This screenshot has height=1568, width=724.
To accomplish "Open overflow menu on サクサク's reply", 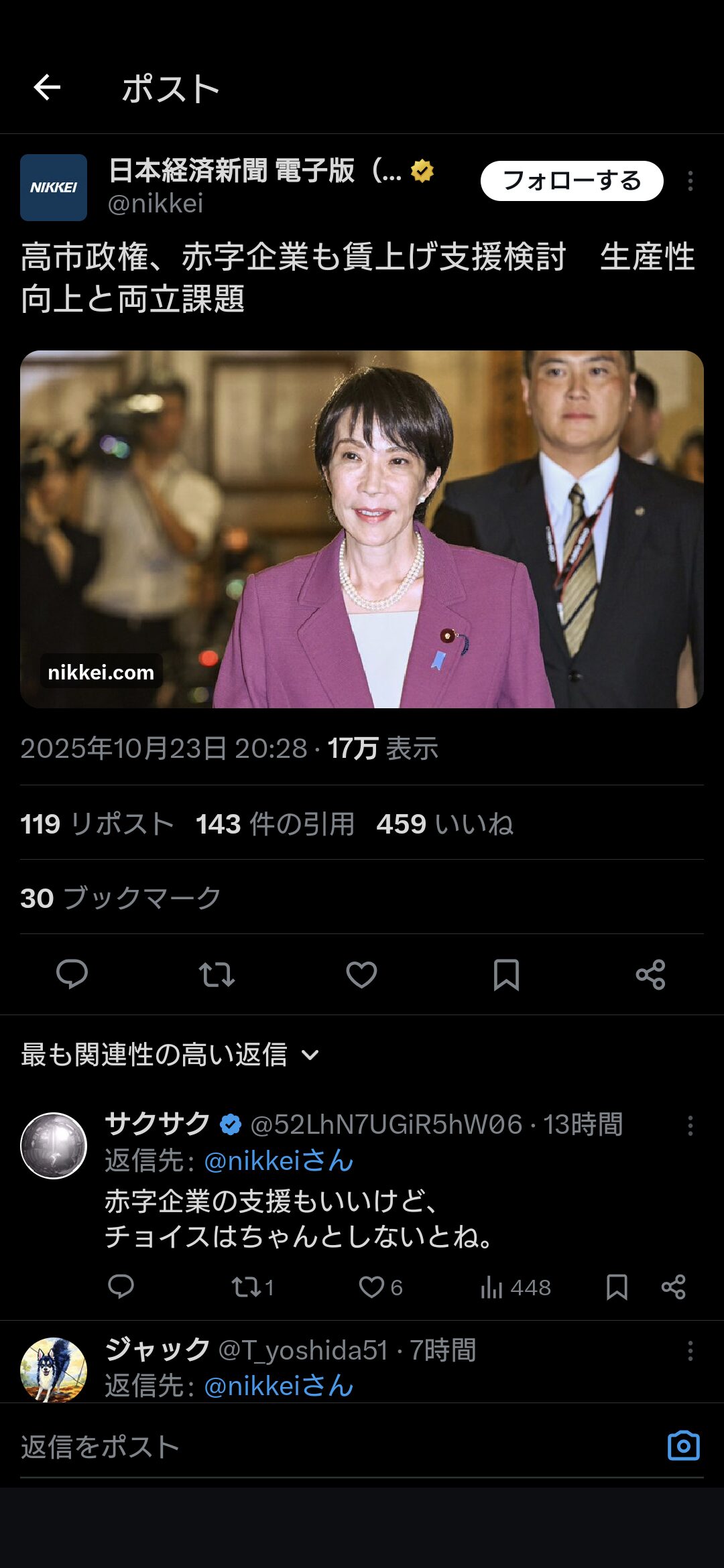I will tap(690, 1125).
